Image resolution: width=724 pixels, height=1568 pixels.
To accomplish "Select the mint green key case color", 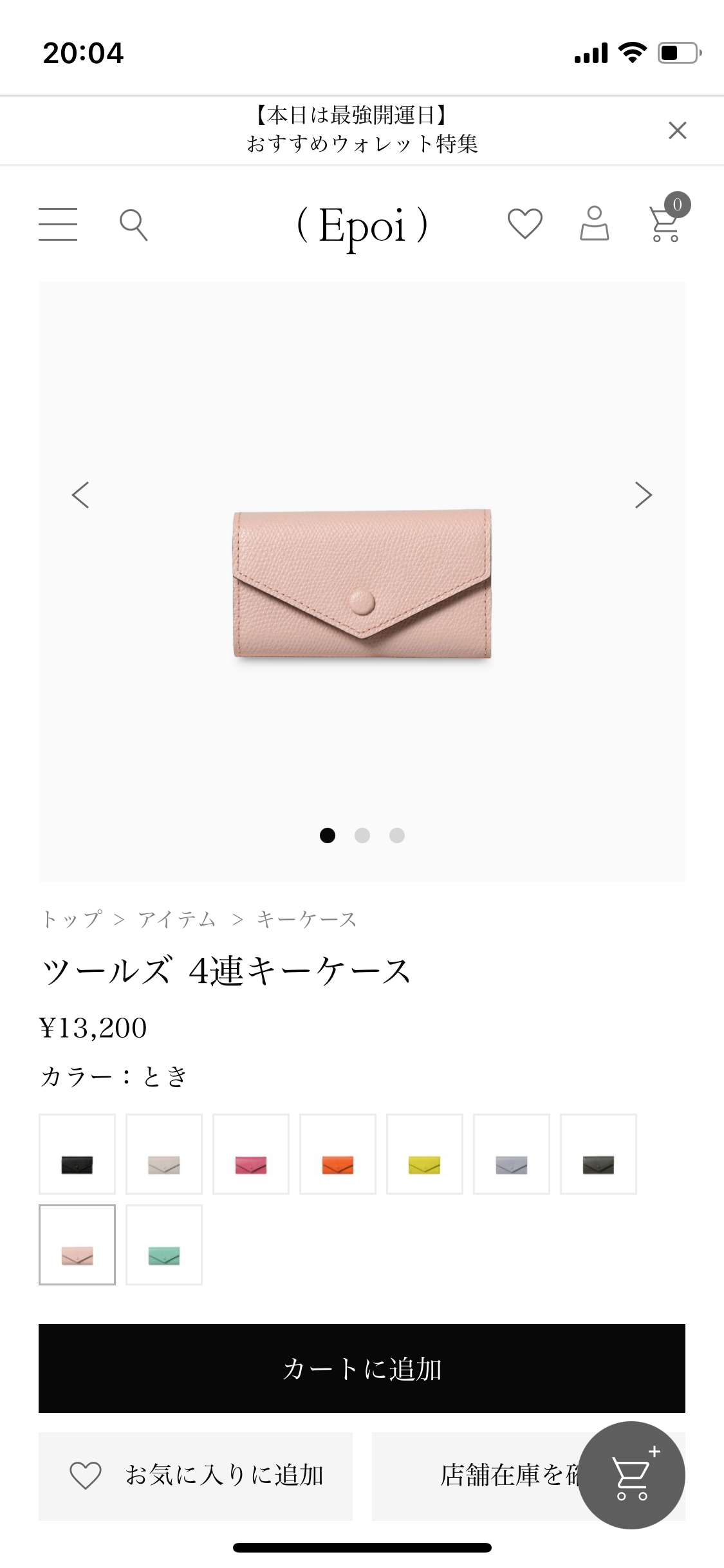I will (x=163, y=1244).
